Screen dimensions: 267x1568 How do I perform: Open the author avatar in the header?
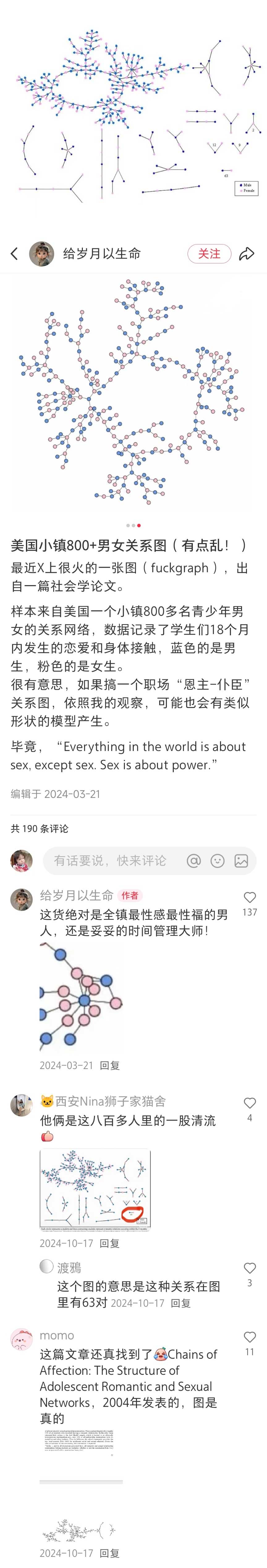41,254
